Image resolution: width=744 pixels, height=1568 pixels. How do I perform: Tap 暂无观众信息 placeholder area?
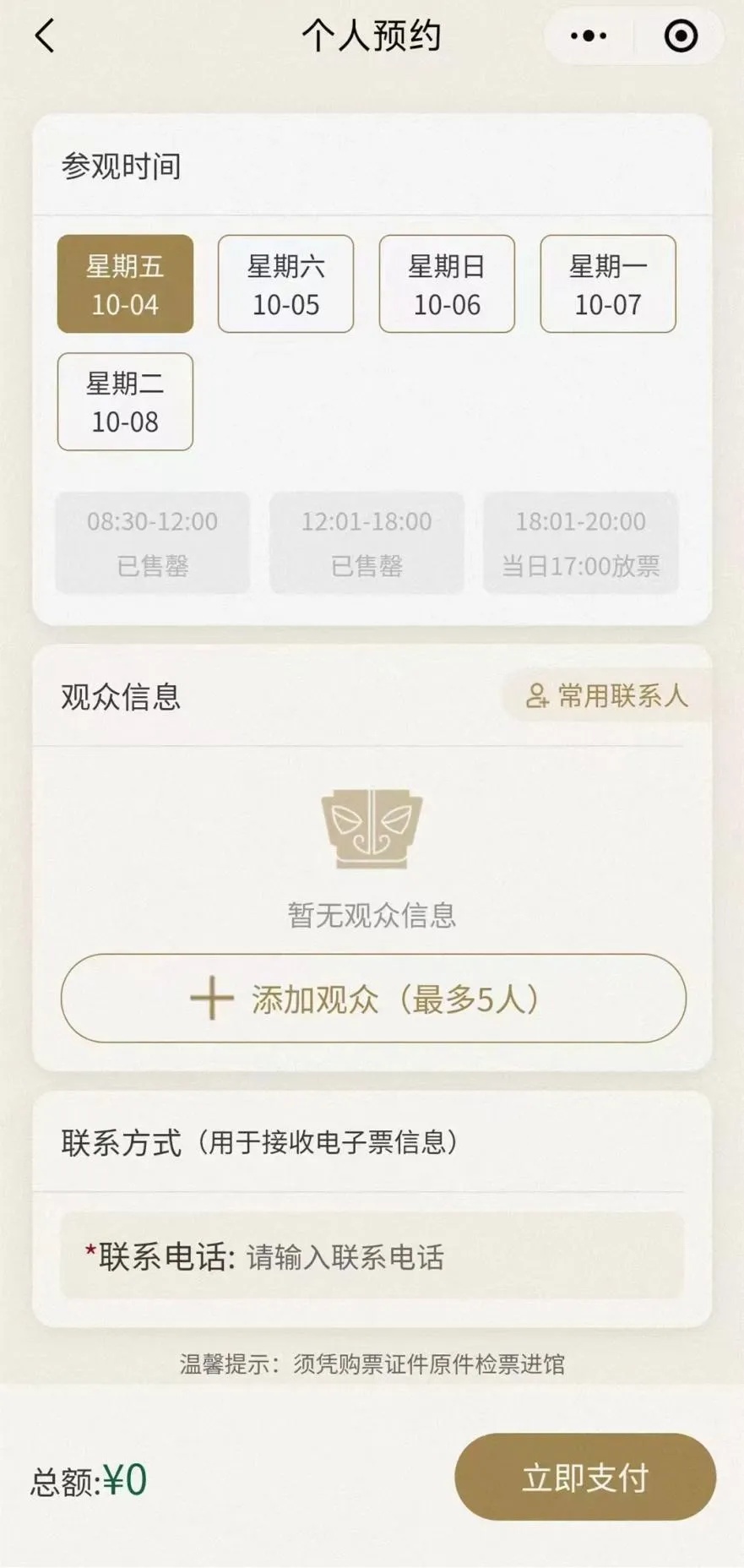point(372,915)
